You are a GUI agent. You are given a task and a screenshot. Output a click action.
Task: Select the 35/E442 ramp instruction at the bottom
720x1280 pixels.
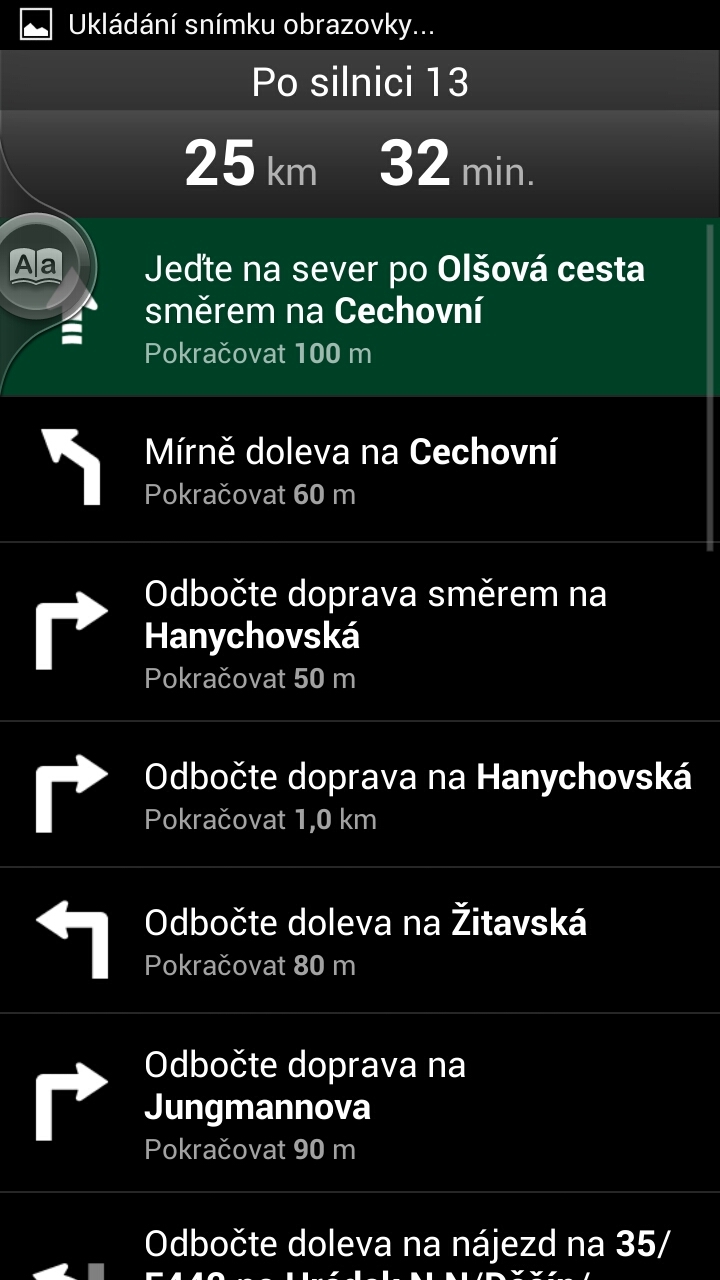(400, 1250)
